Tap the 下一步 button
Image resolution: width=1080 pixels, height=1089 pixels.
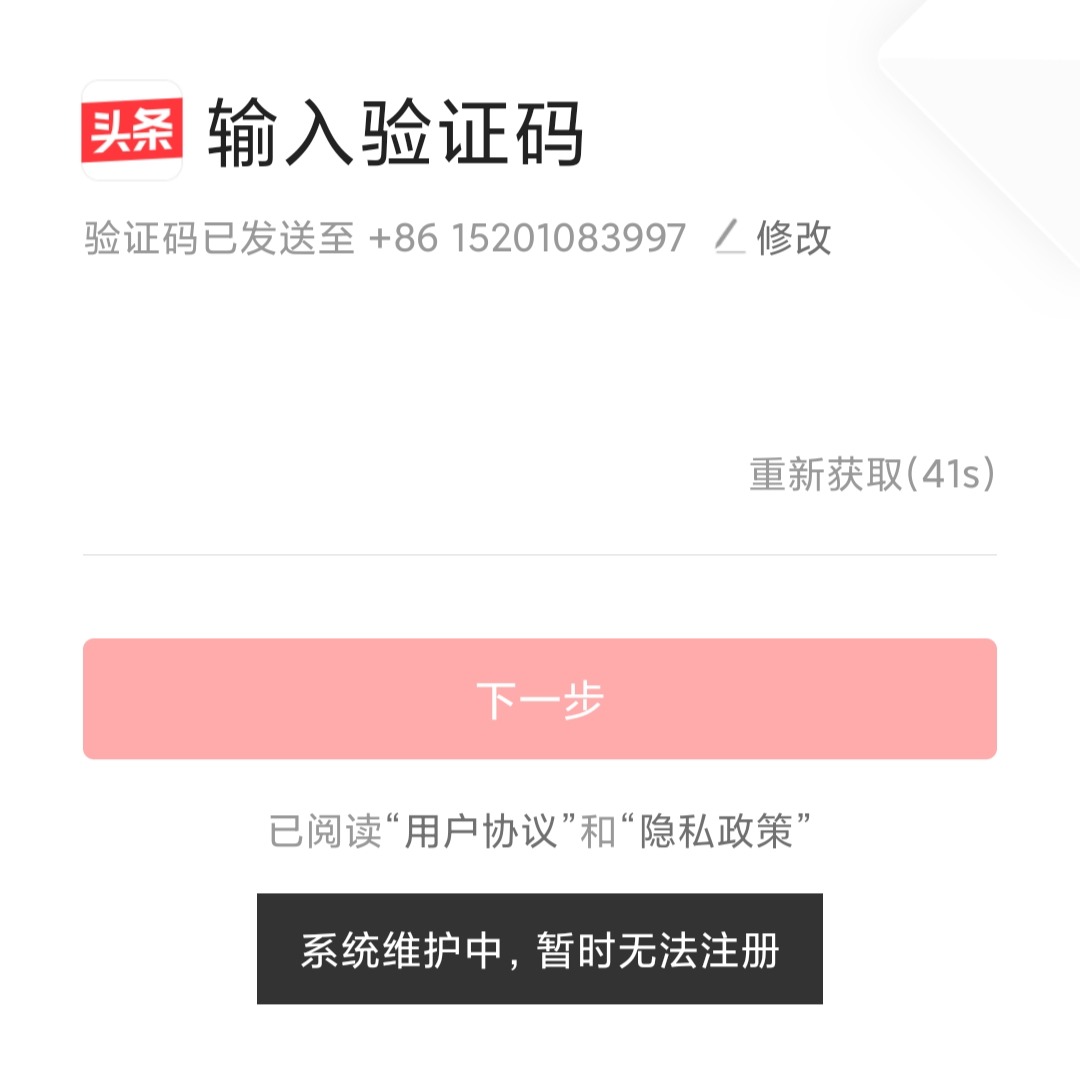(x=540, y=699)
